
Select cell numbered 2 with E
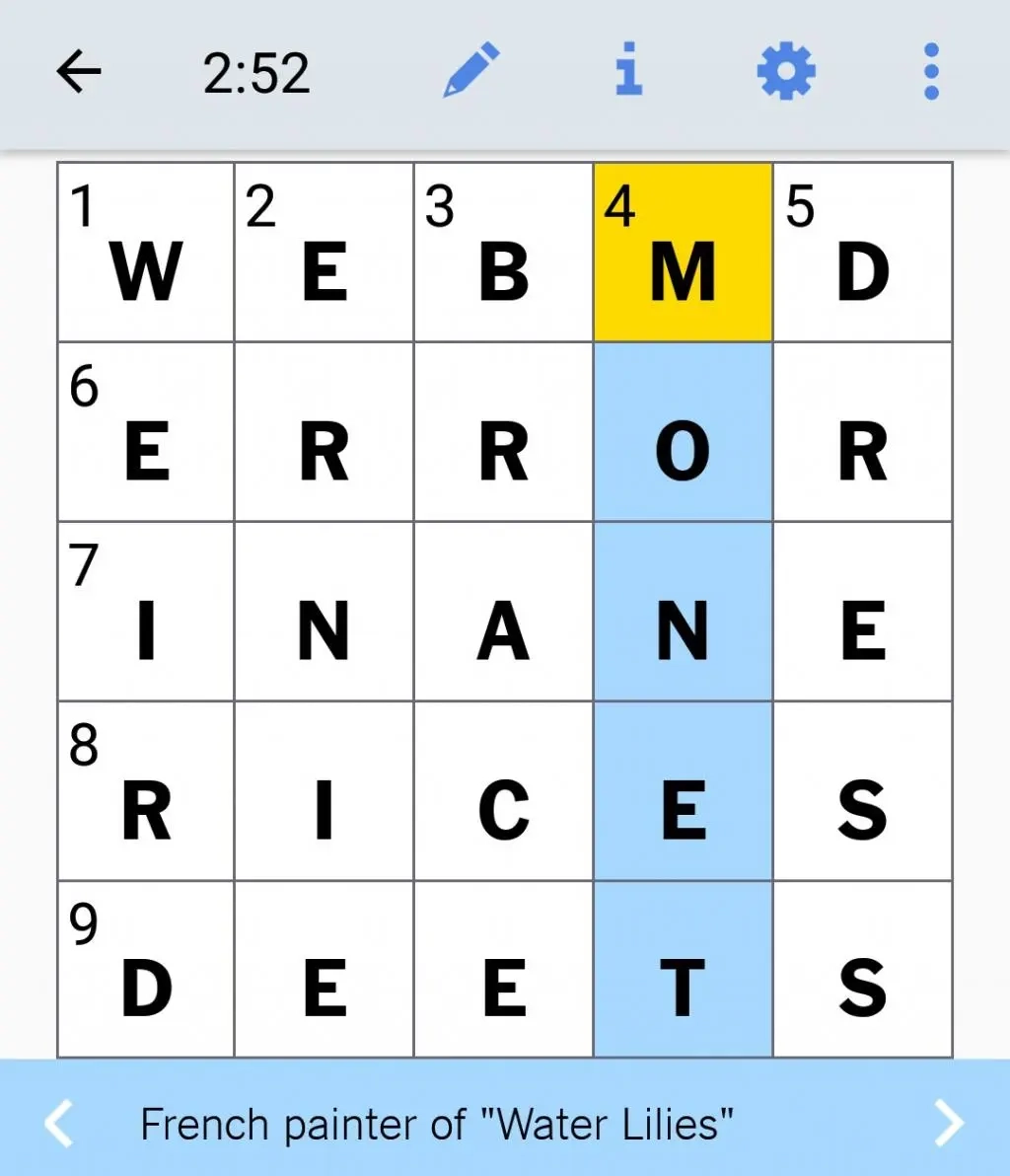324,253
